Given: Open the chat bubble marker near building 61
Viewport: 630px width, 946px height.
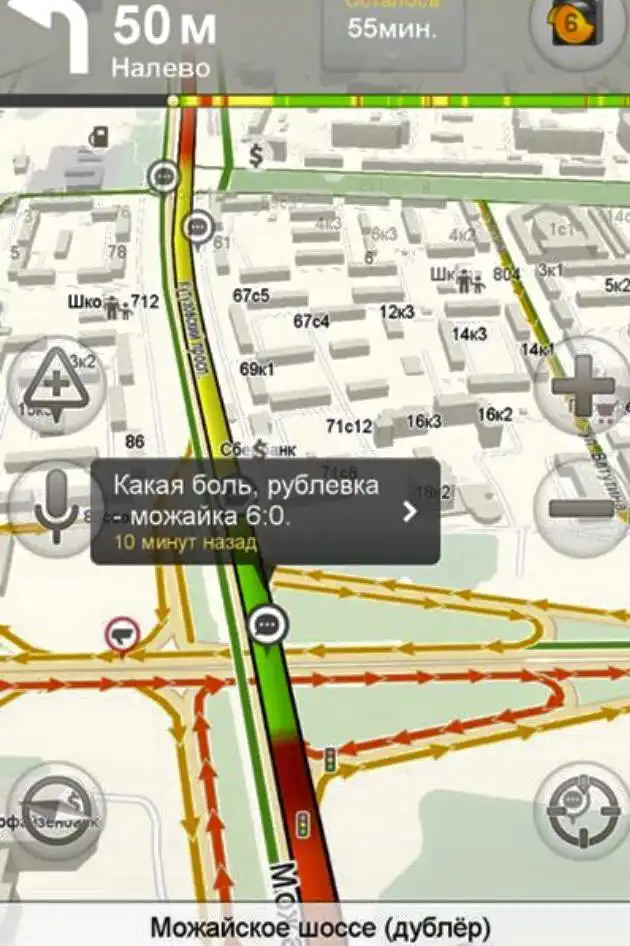Looking at the screenshot, I should (200, 227).
